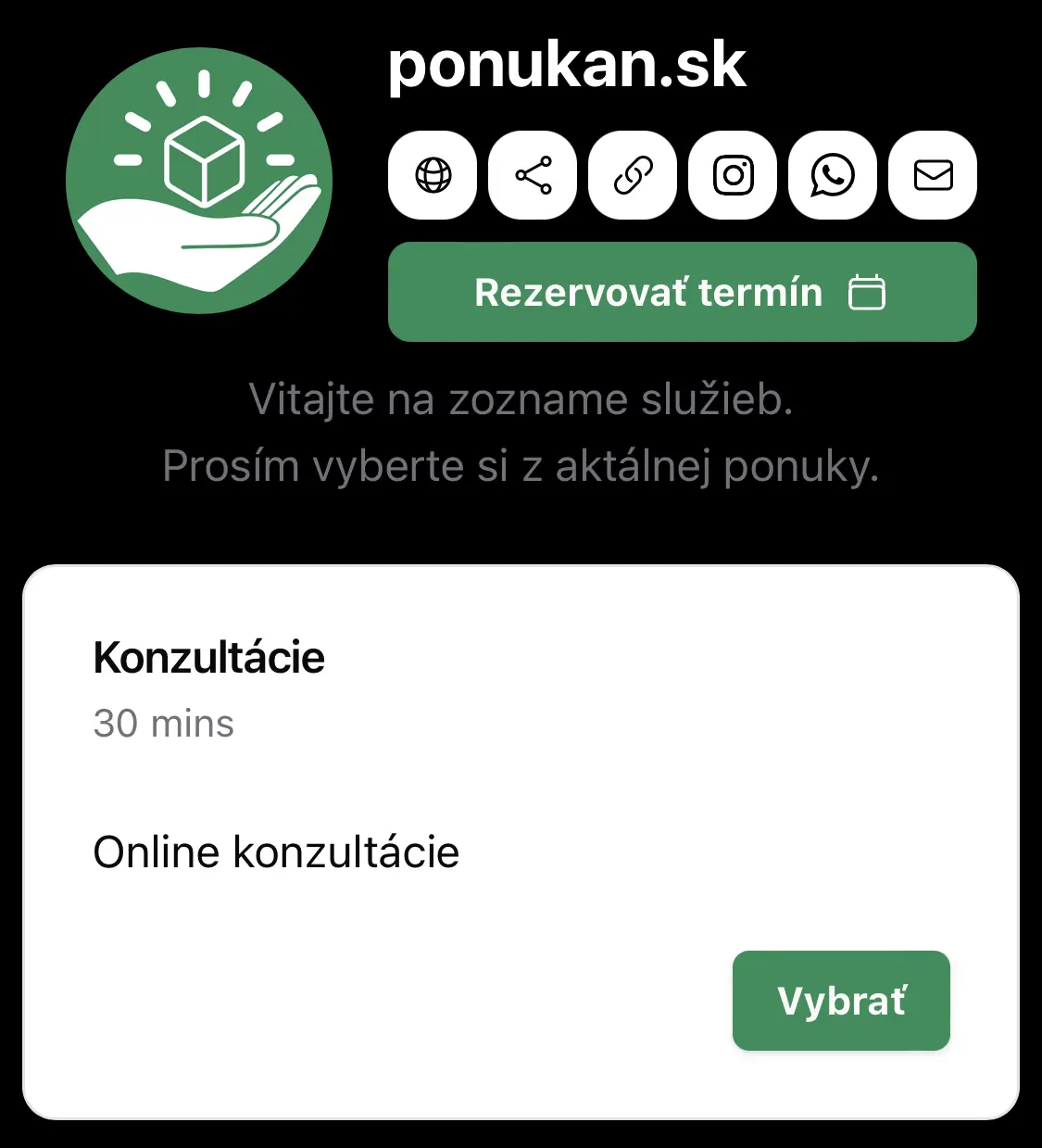
Task: Send an email message
Action: [933, 175]
